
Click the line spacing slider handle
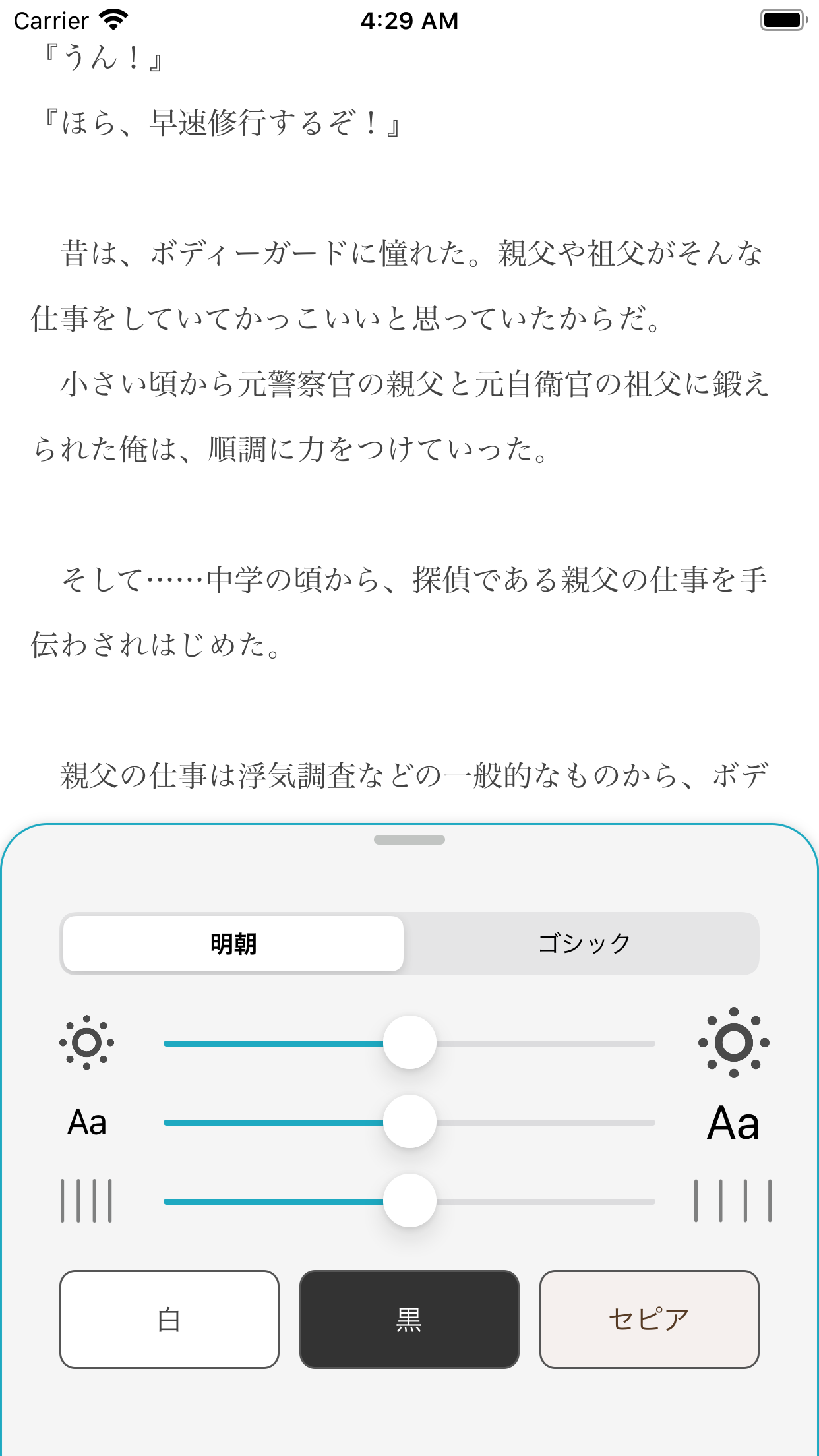[x=409, y=1200]
